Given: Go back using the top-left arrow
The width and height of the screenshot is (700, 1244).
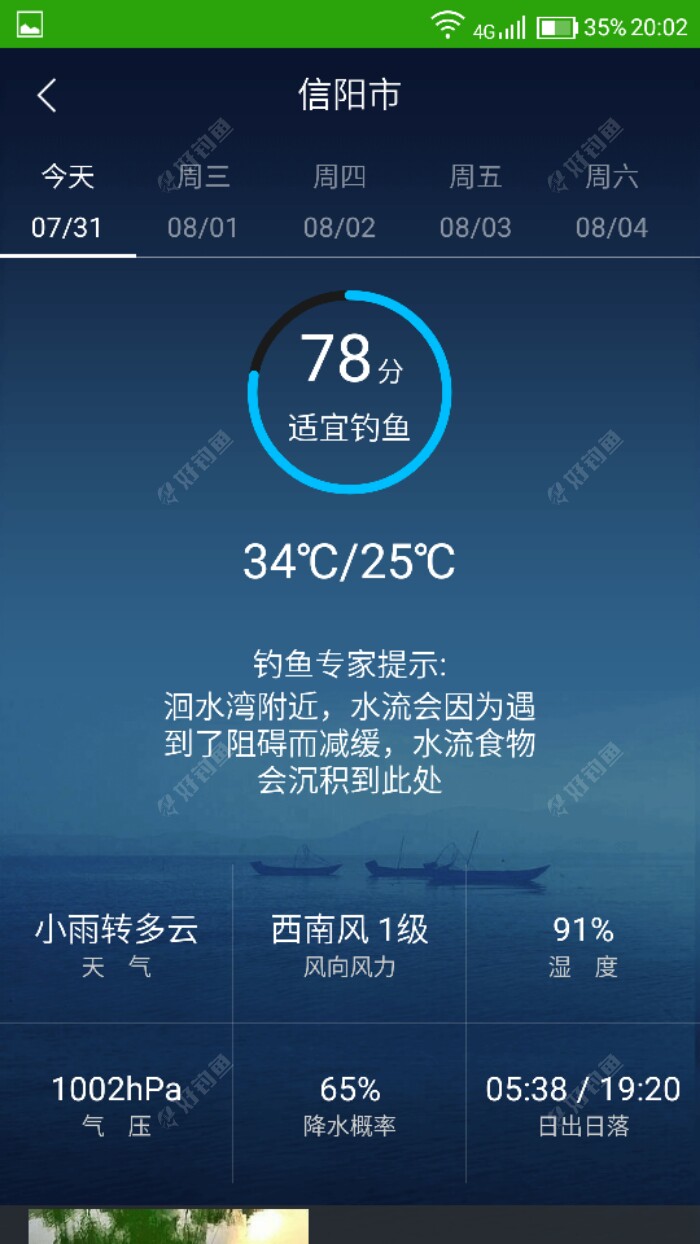Looking at the screenshot, I should (x=47, y=96).
